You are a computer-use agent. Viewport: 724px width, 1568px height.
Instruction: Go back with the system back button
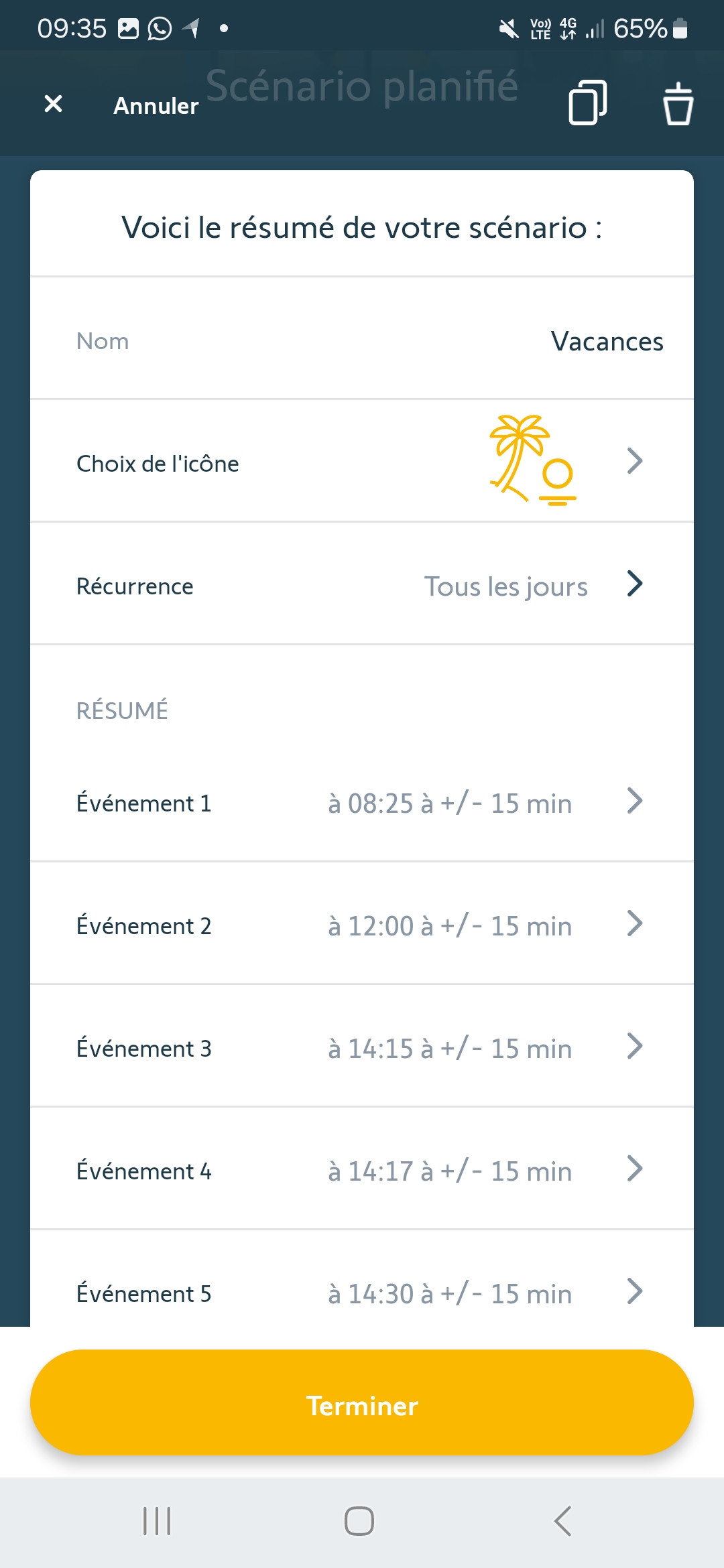[x=563, y=1521]
